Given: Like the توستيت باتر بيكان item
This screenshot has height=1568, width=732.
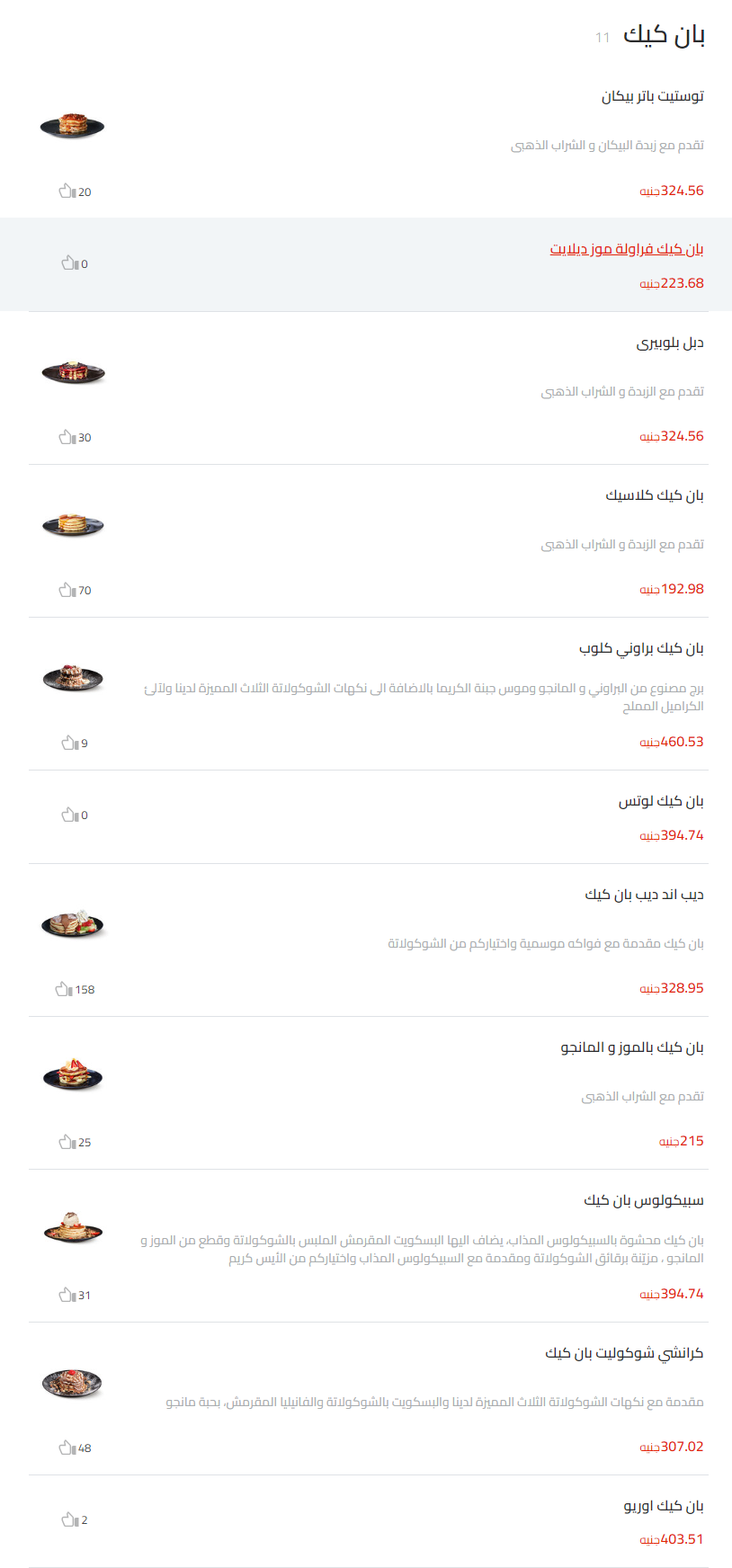Looking at the screenshot, I should [65, 191].
